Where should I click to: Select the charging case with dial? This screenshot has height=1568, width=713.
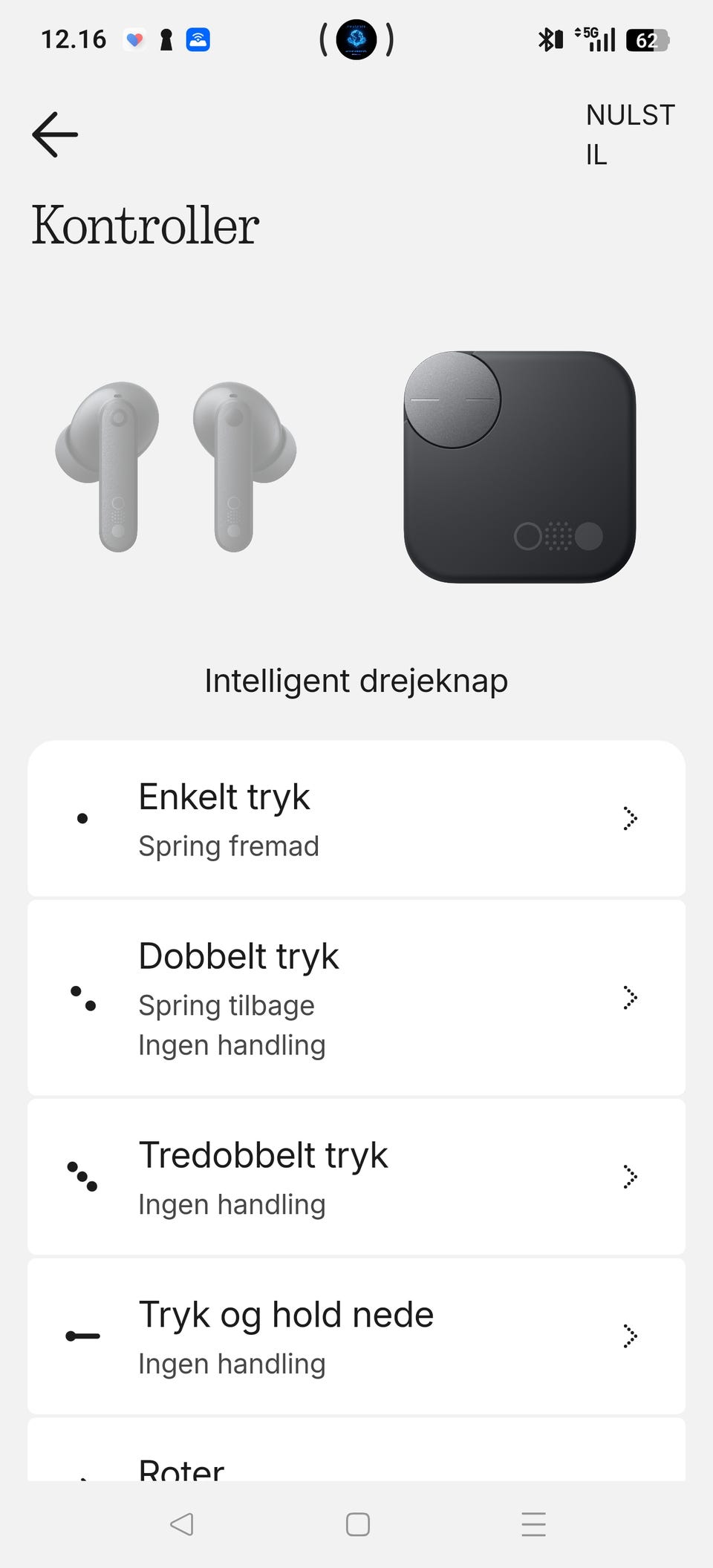coord(520,467)
